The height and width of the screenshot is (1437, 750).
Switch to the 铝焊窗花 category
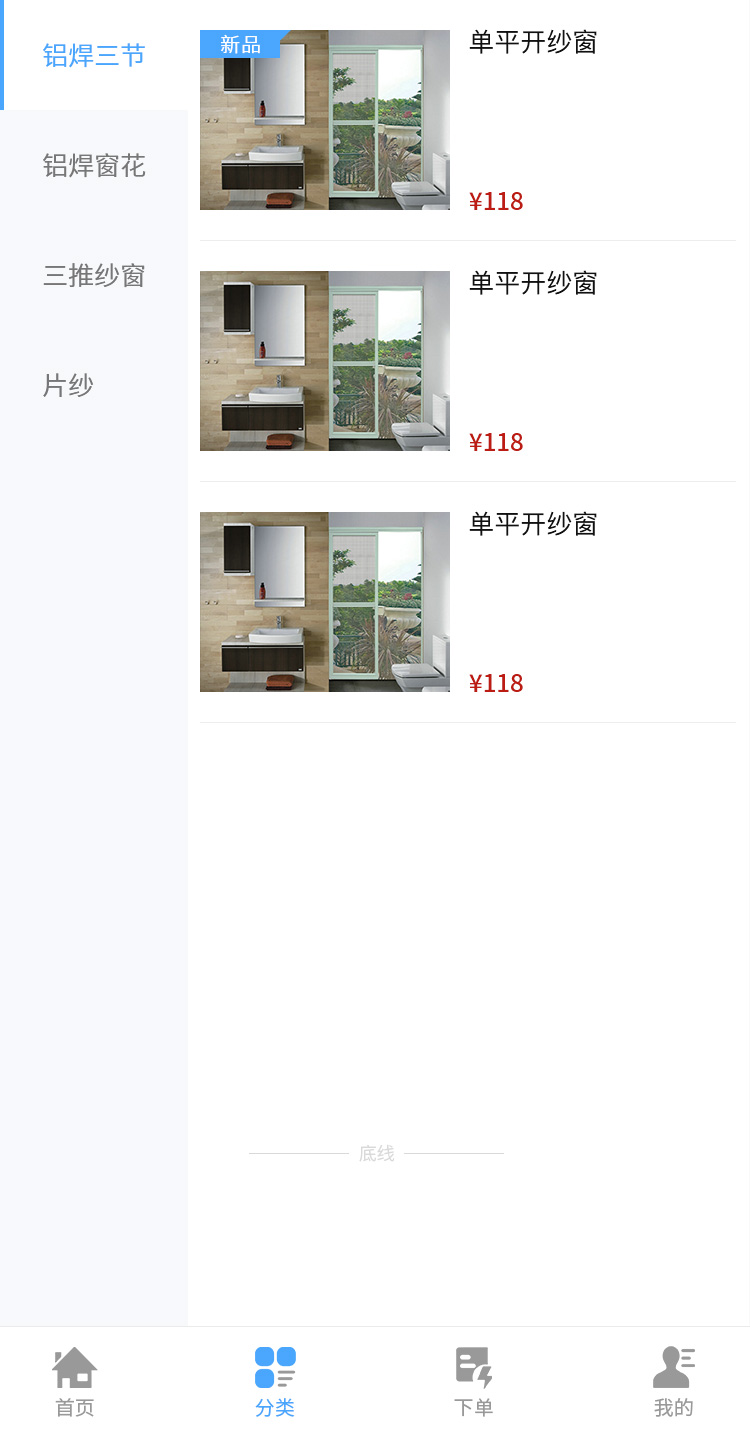(94, 165)
